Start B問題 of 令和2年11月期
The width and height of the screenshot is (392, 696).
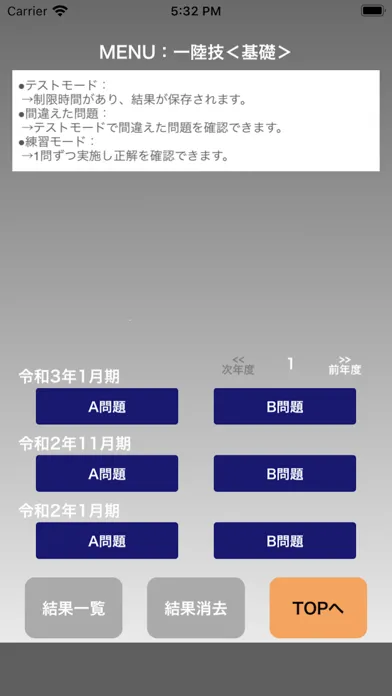(285, 473)
